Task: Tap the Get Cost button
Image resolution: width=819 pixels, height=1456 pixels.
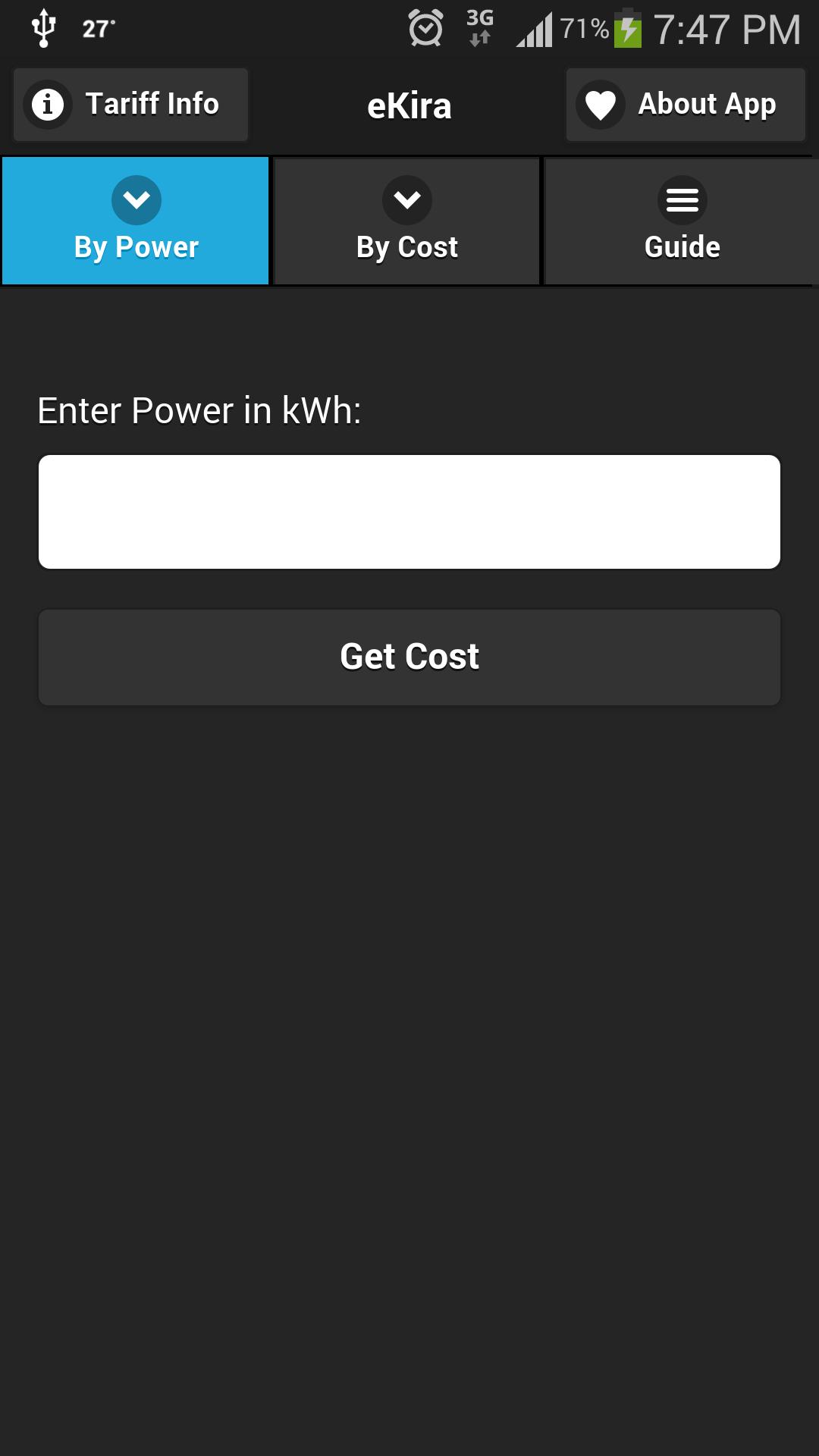Action: pyautogui.click(x=409, y=657)
